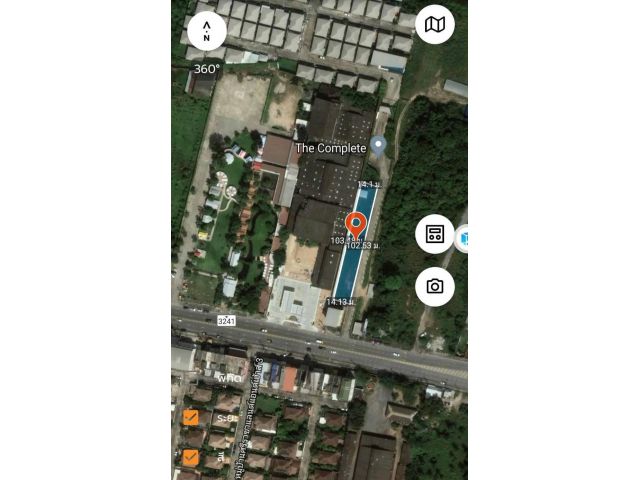Uncheck the bottom orange checkbox

191,457
